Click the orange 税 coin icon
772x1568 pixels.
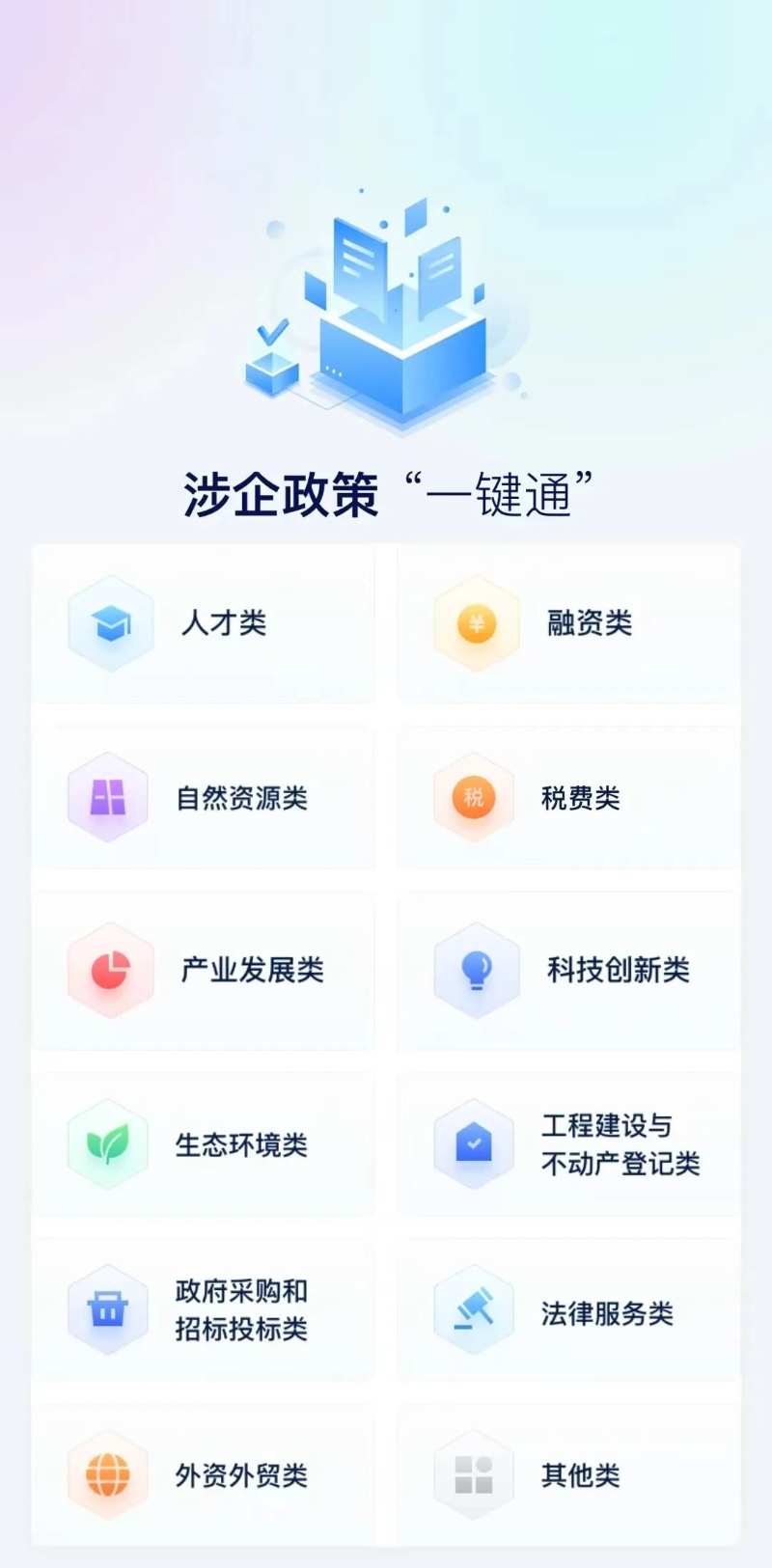point(473,799)
